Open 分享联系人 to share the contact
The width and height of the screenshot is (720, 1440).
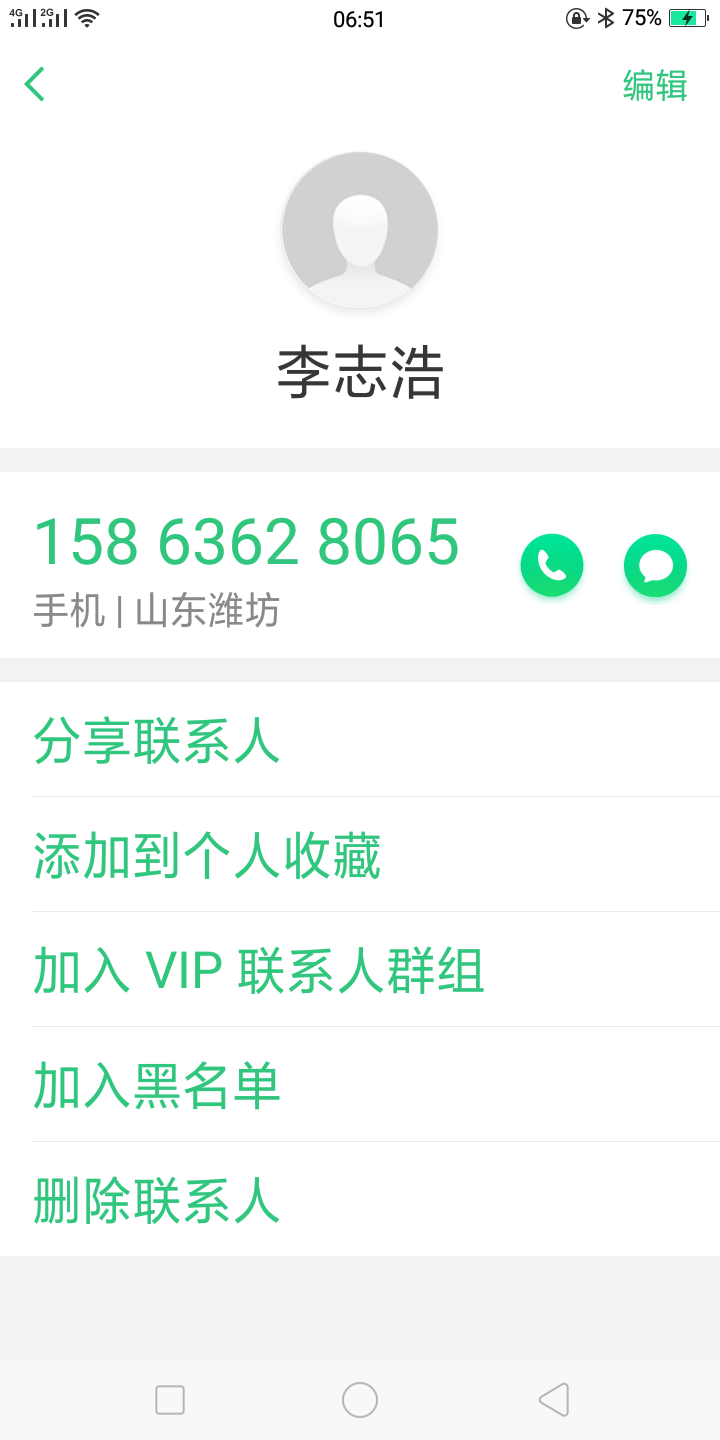coord(360,740)
